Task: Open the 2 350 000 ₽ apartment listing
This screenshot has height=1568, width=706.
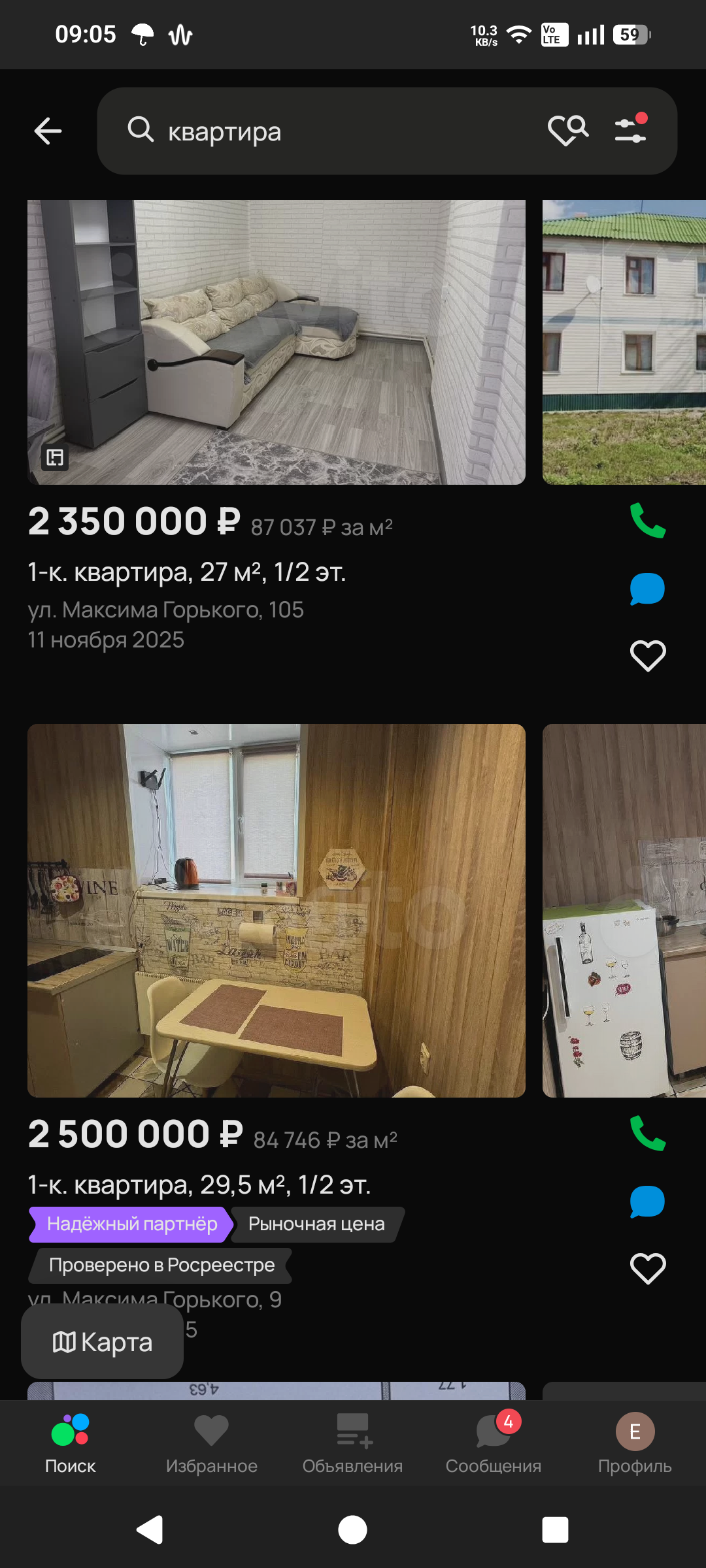Action: (x=276, y=342)
